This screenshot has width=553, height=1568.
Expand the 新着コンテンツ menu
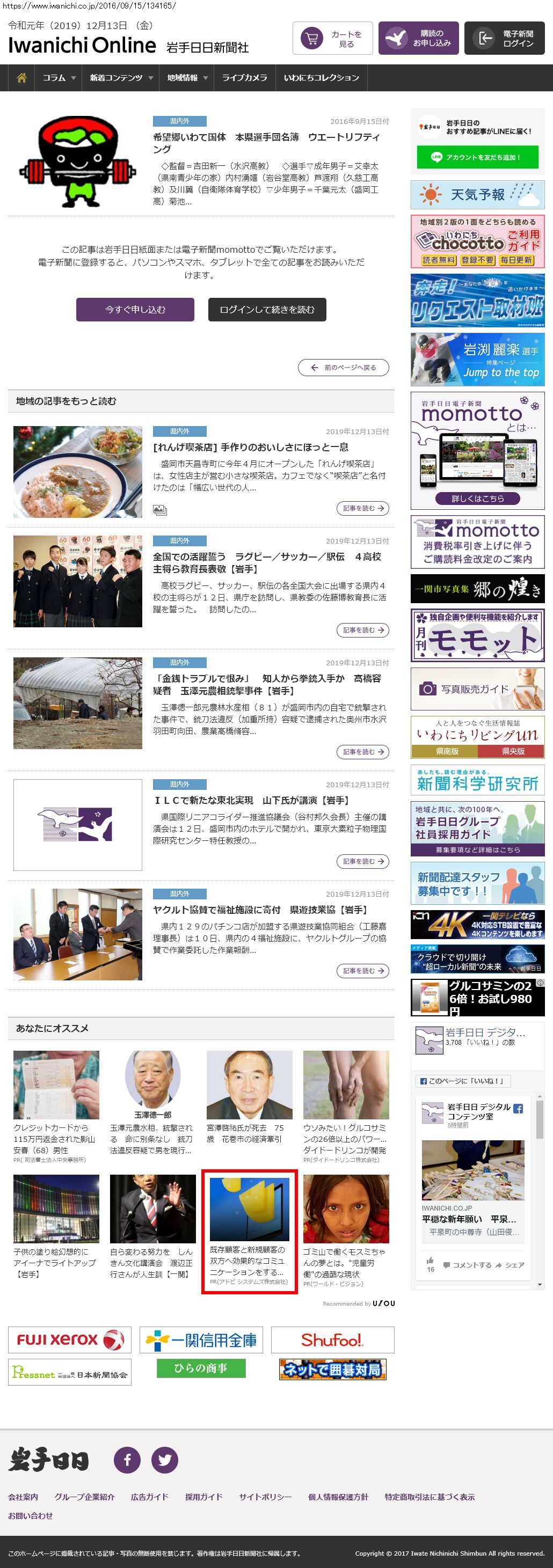point(121,78)
